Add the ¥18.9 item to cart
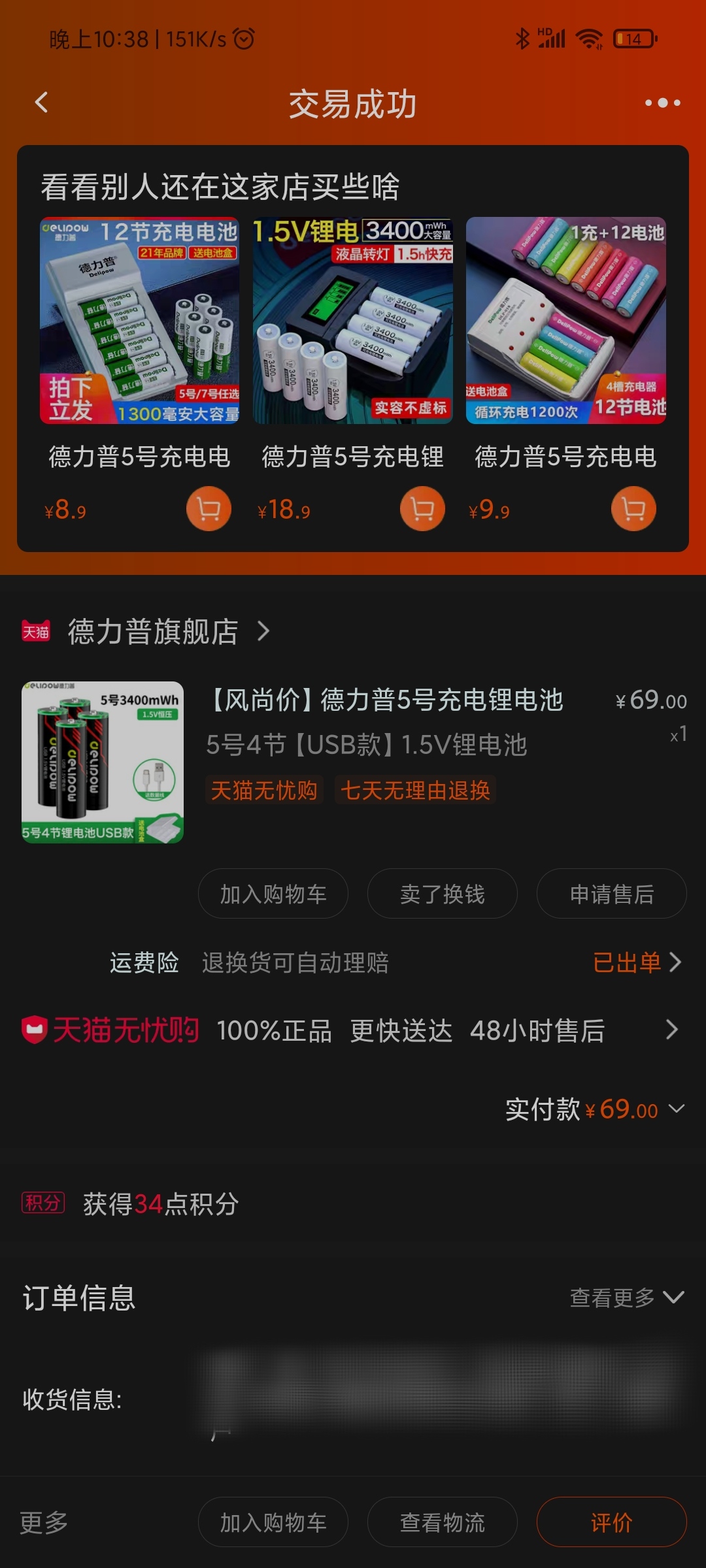 click(422, 509)
